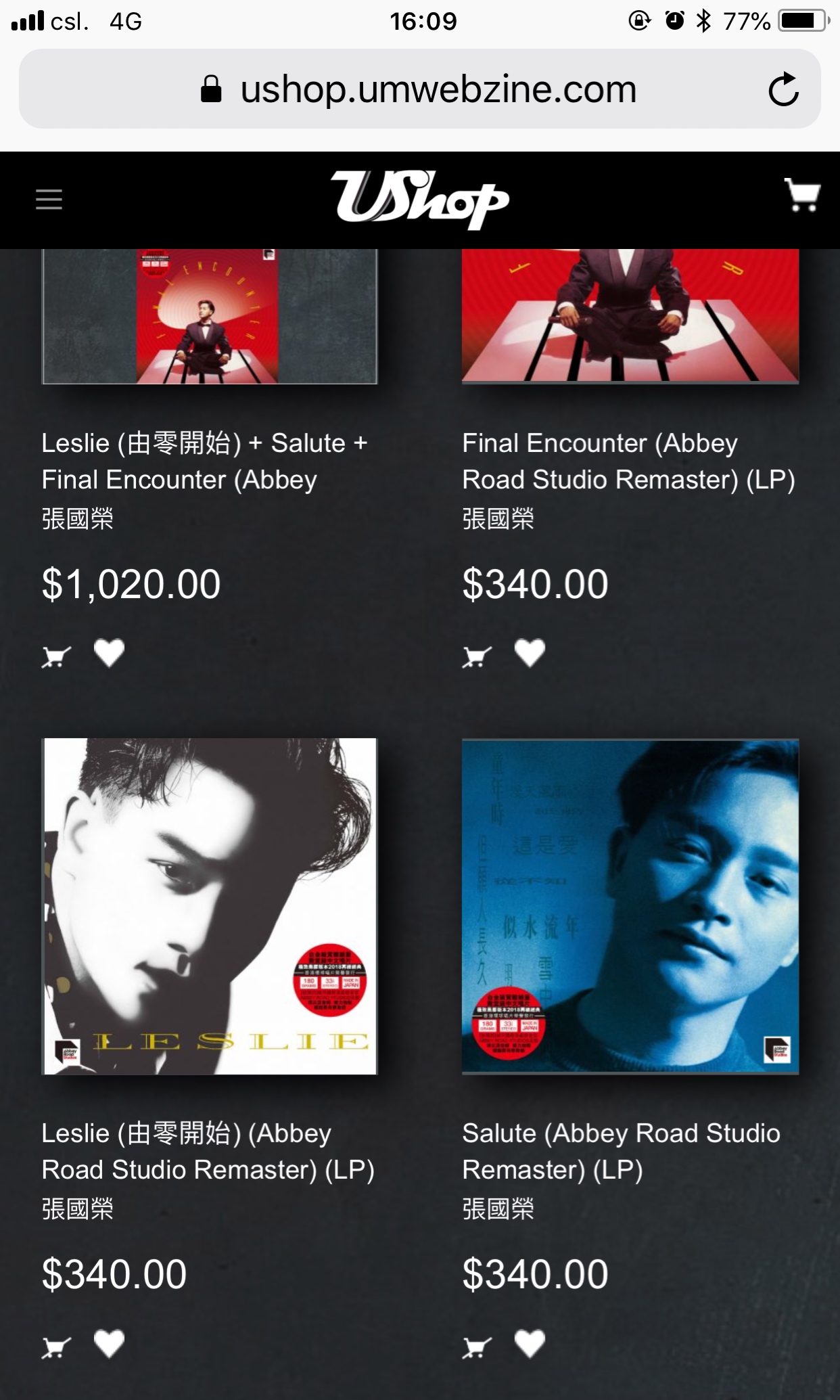Add the $1,020.00 bundle to wishlist
The image size is (840, 1400).
109,653
